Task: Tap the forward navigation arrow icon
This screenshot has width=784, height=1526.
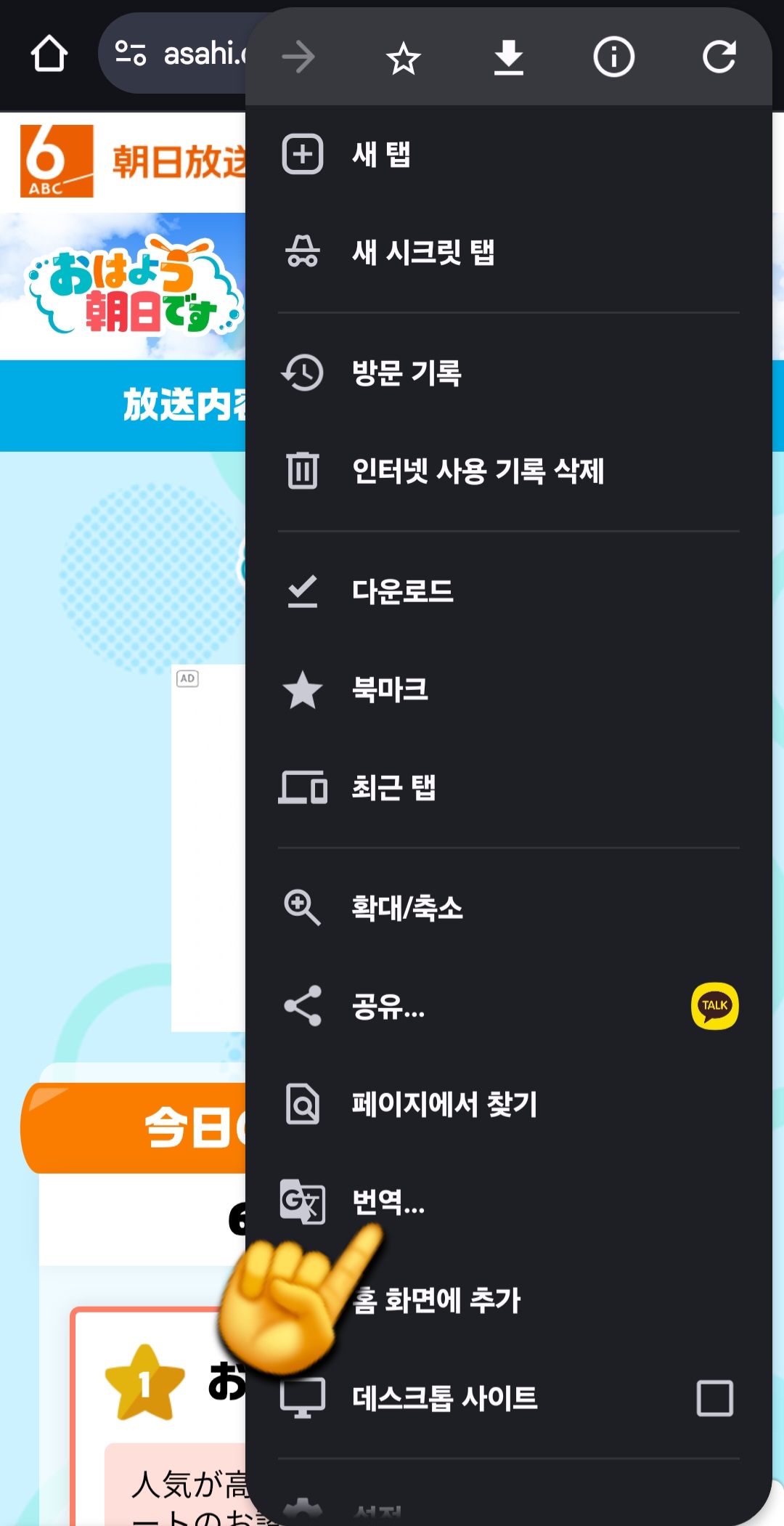Action: coord(300,58)
